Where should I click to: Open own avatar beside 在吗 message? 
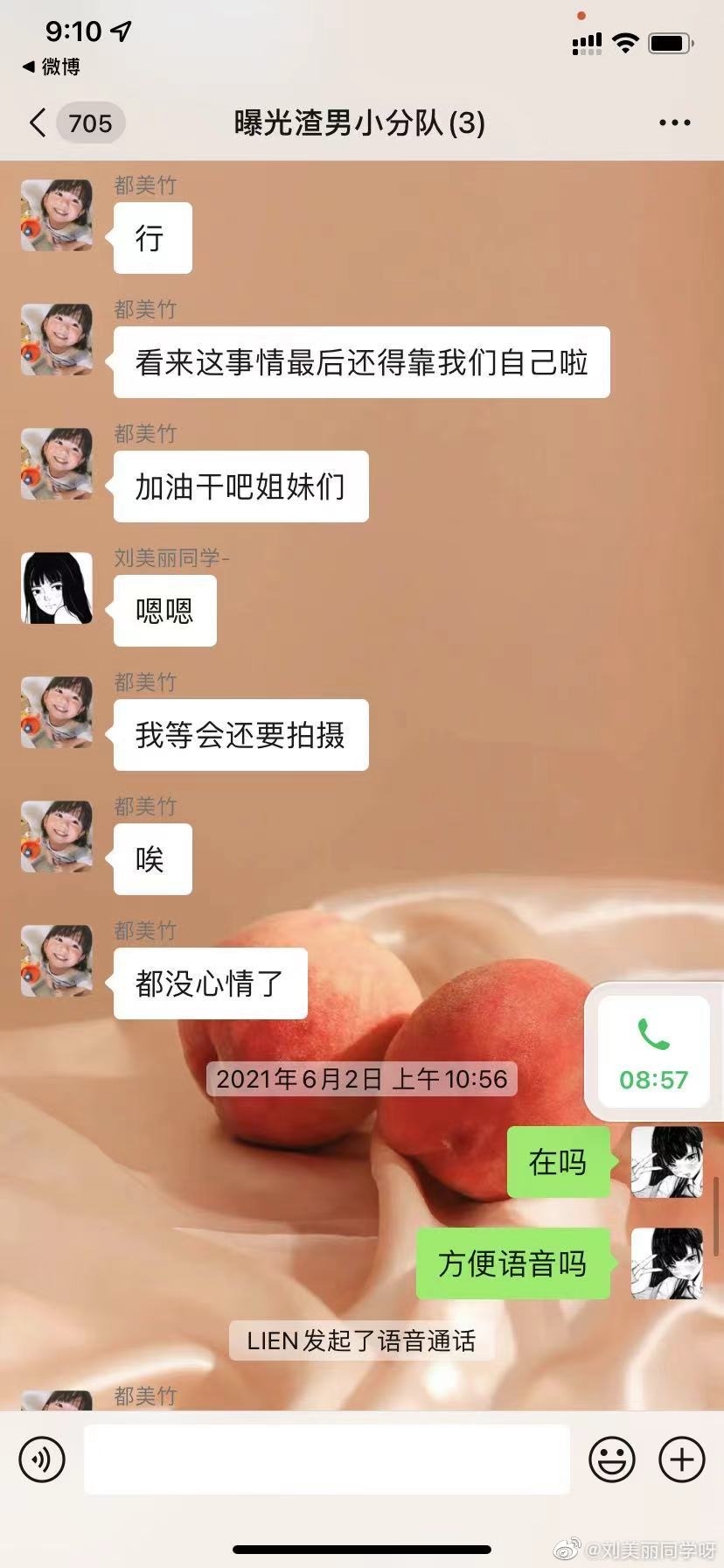click(667, 1162)
